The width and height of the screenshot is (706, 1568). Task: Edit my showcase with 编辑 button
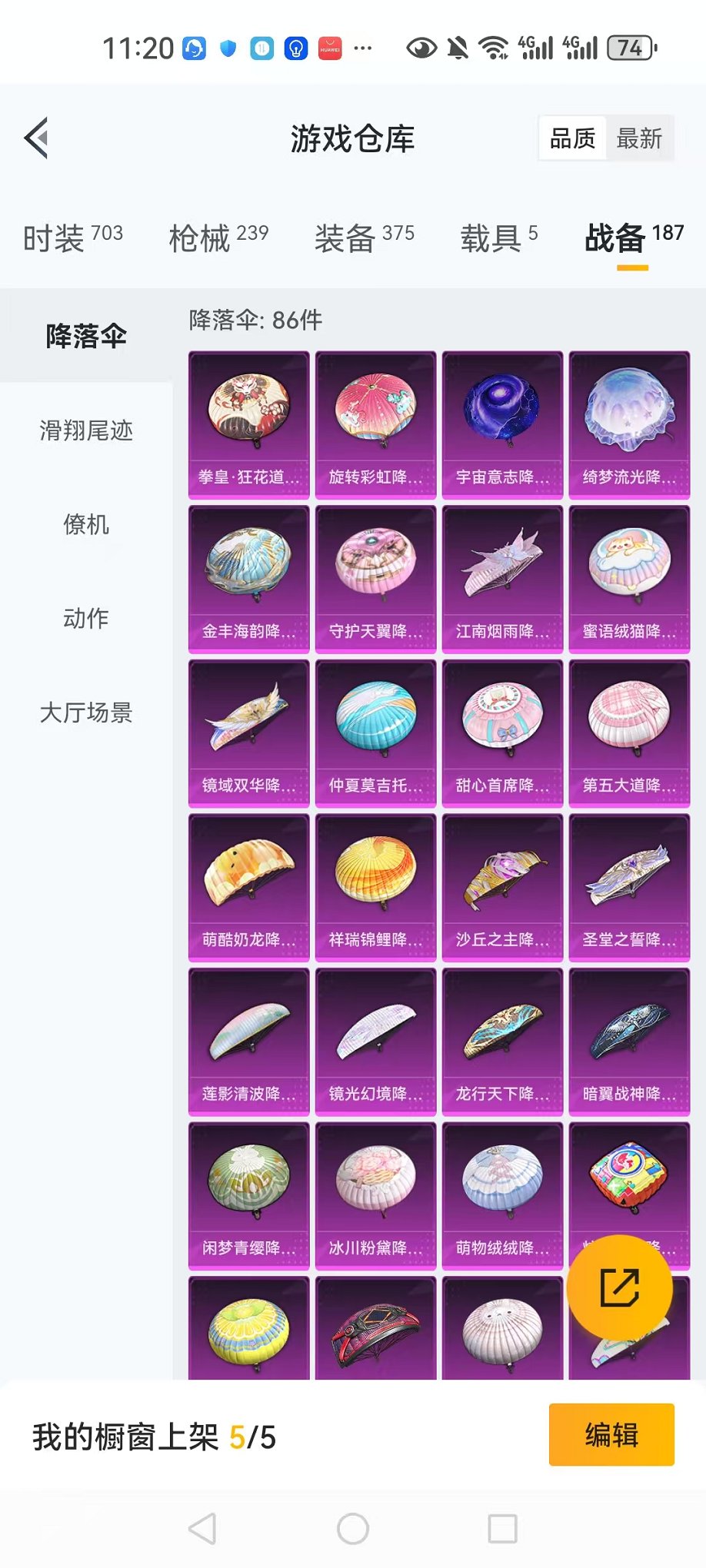[611, 1434]
